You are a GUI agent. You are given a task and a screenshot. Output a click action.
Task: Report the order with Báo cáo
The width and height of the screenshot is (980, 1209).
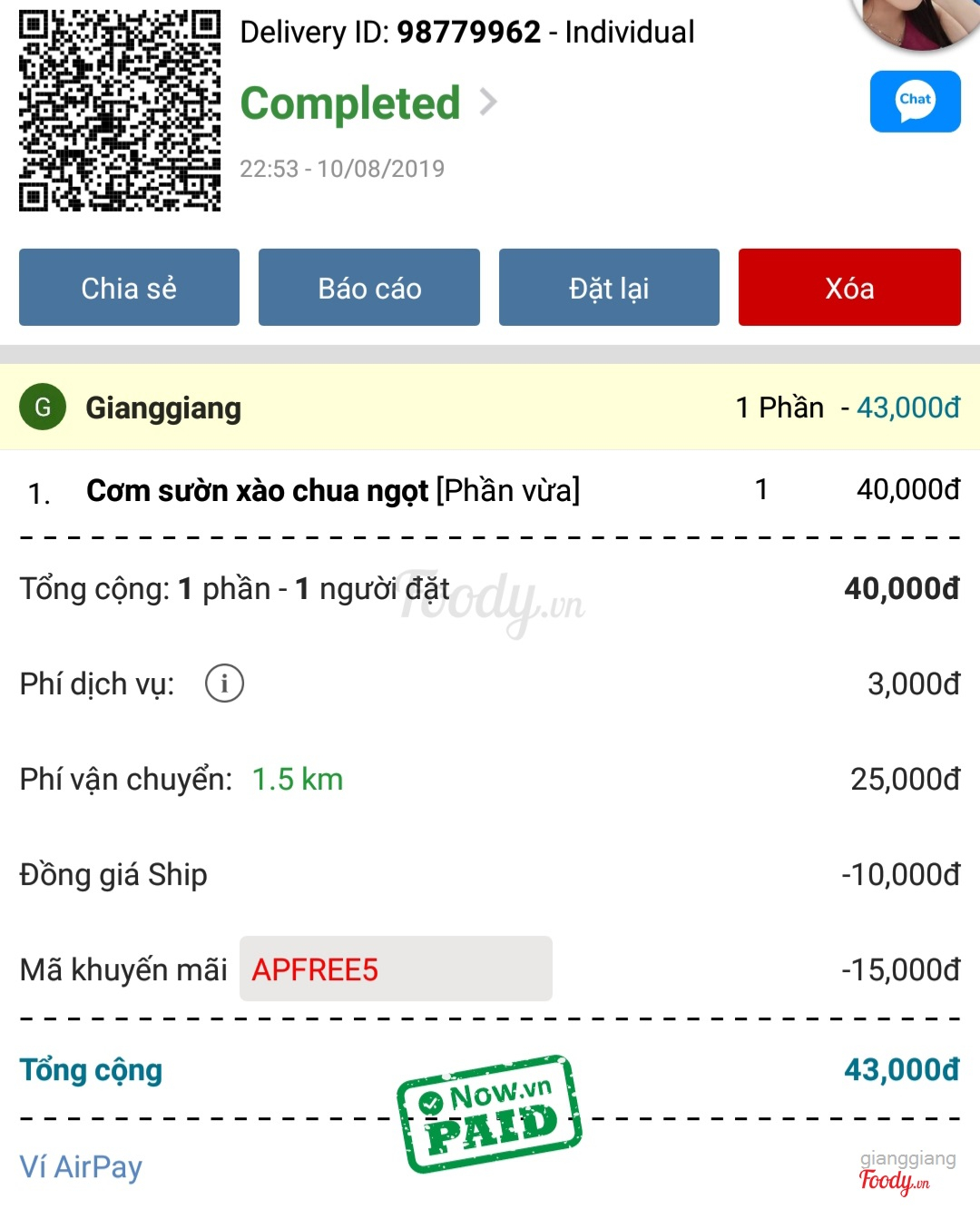click(x=369, y=288)
